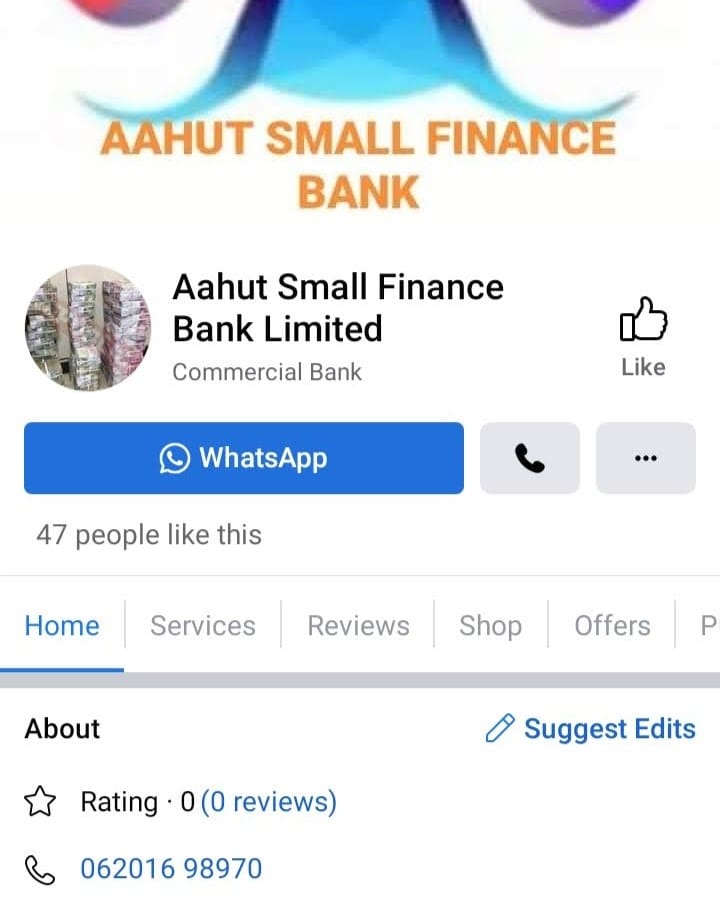The image size is (720, 899).
Task: Select the star rating icon
Action: 40,800
